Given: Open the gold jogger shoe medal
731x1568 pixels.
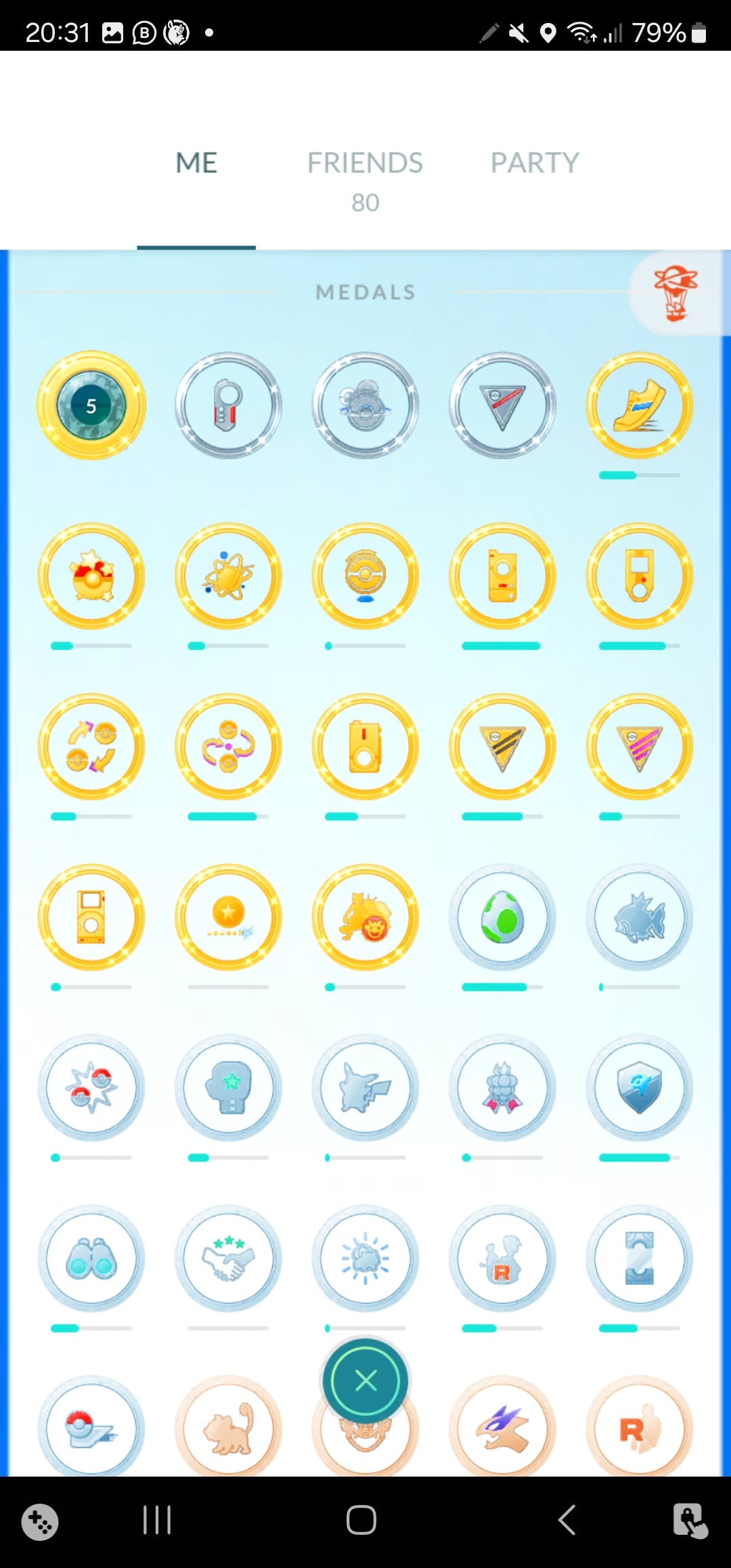Looking at the screenshot, I should [639, 406].
